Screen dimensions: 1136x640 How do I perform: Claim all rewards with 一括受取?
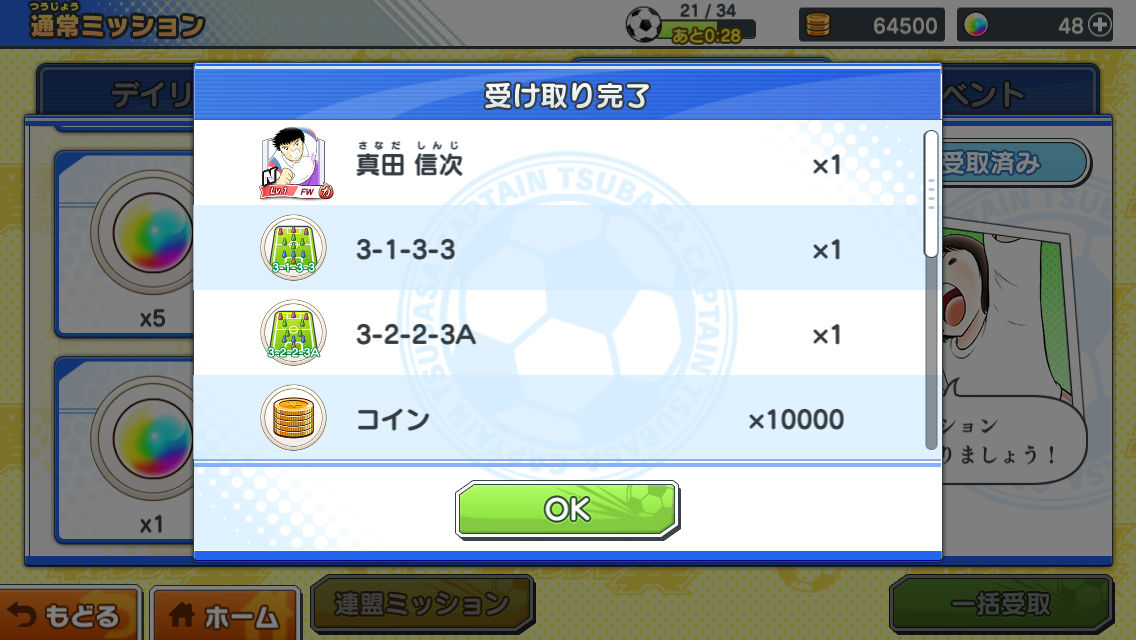tap(1000, 604)
